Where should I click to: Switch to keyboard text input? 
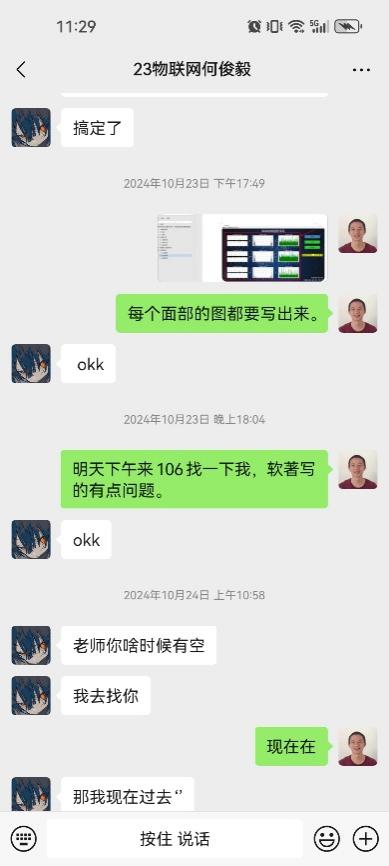tap(24, 839)
